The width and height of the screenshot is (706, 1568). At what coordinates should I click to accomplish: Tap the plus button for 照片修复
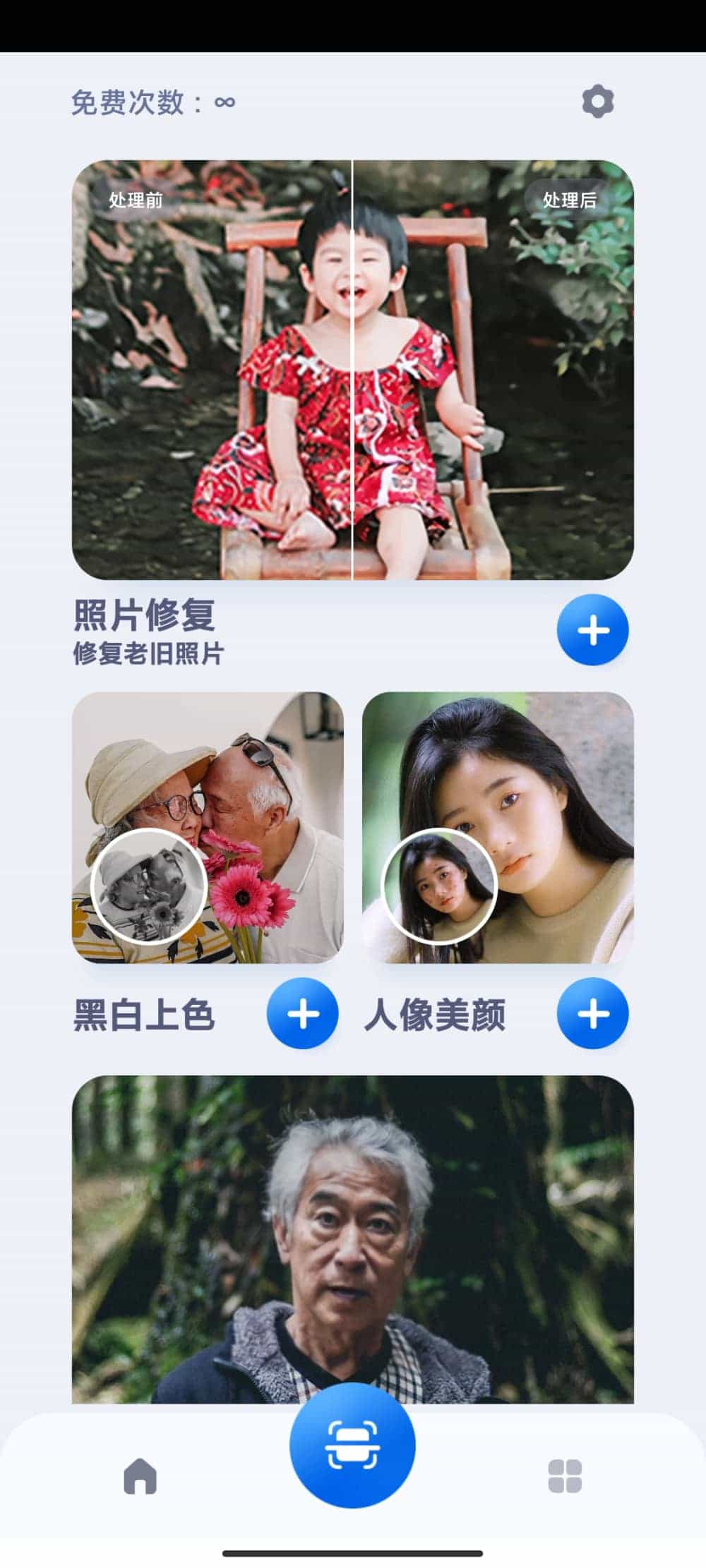[592, 629]
